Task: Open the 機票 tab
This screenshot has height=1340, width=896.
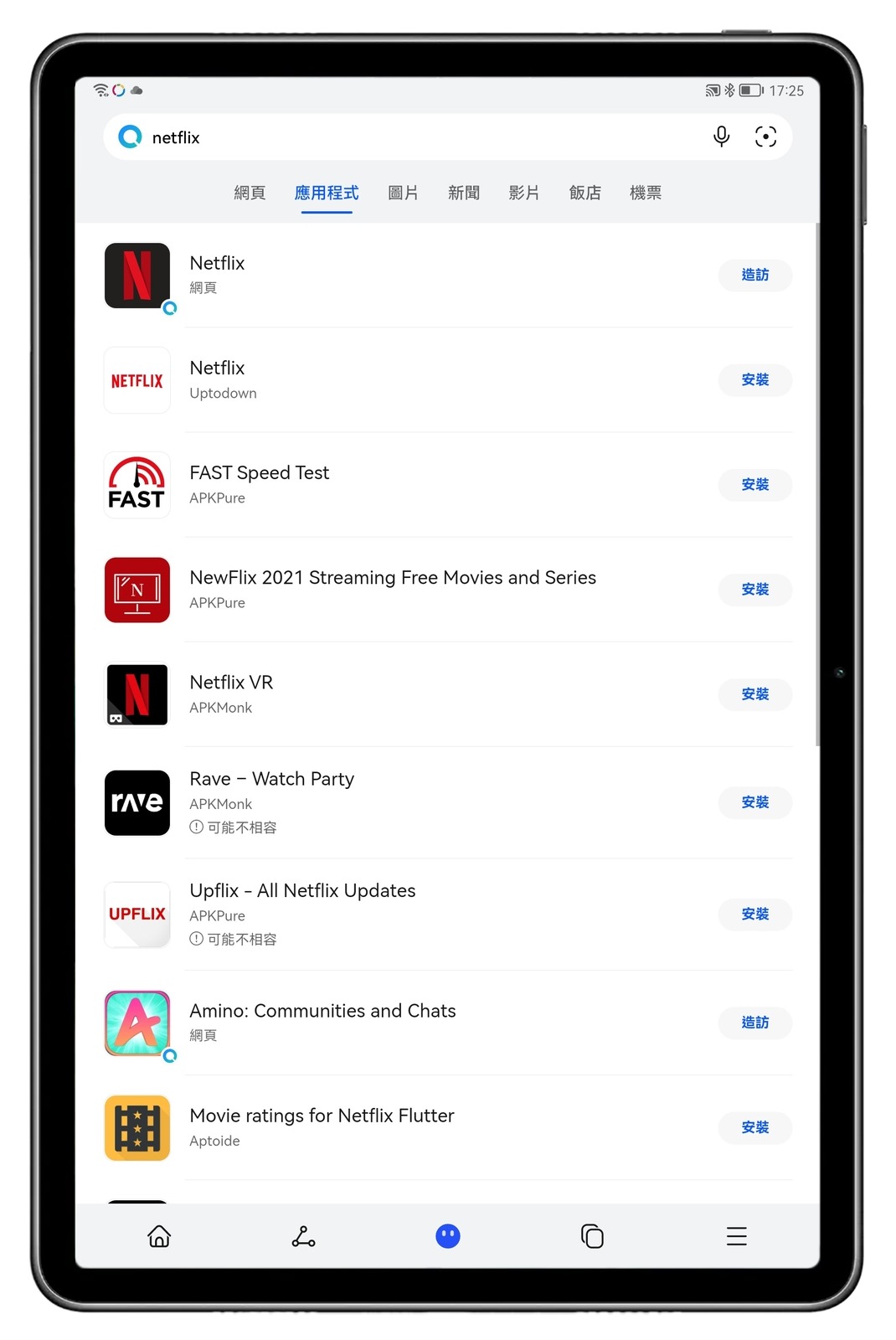Action: click(646, 193)
